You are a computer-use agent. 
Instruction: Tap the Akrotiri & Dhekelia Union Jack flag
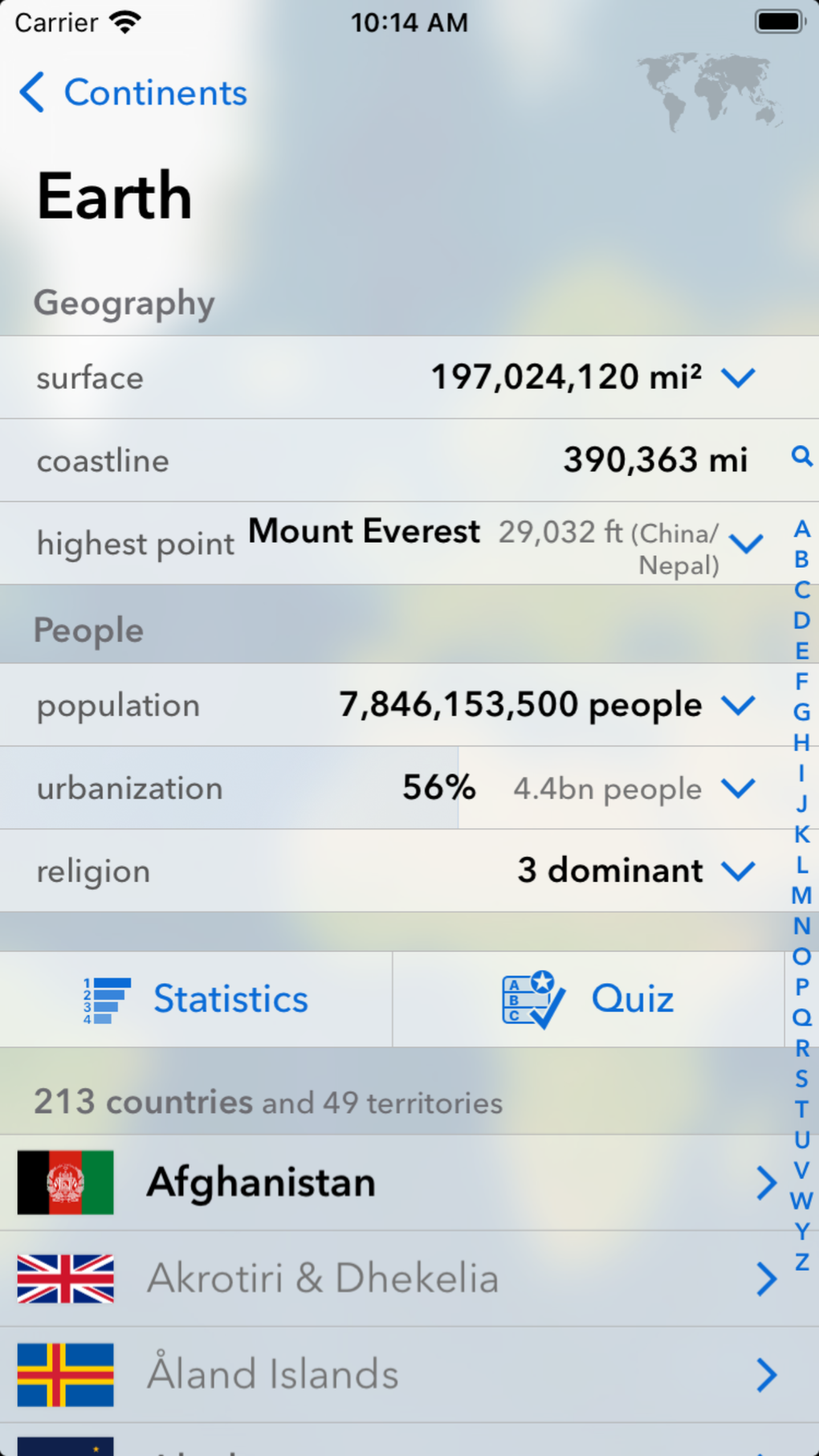tap(64, 1279)
